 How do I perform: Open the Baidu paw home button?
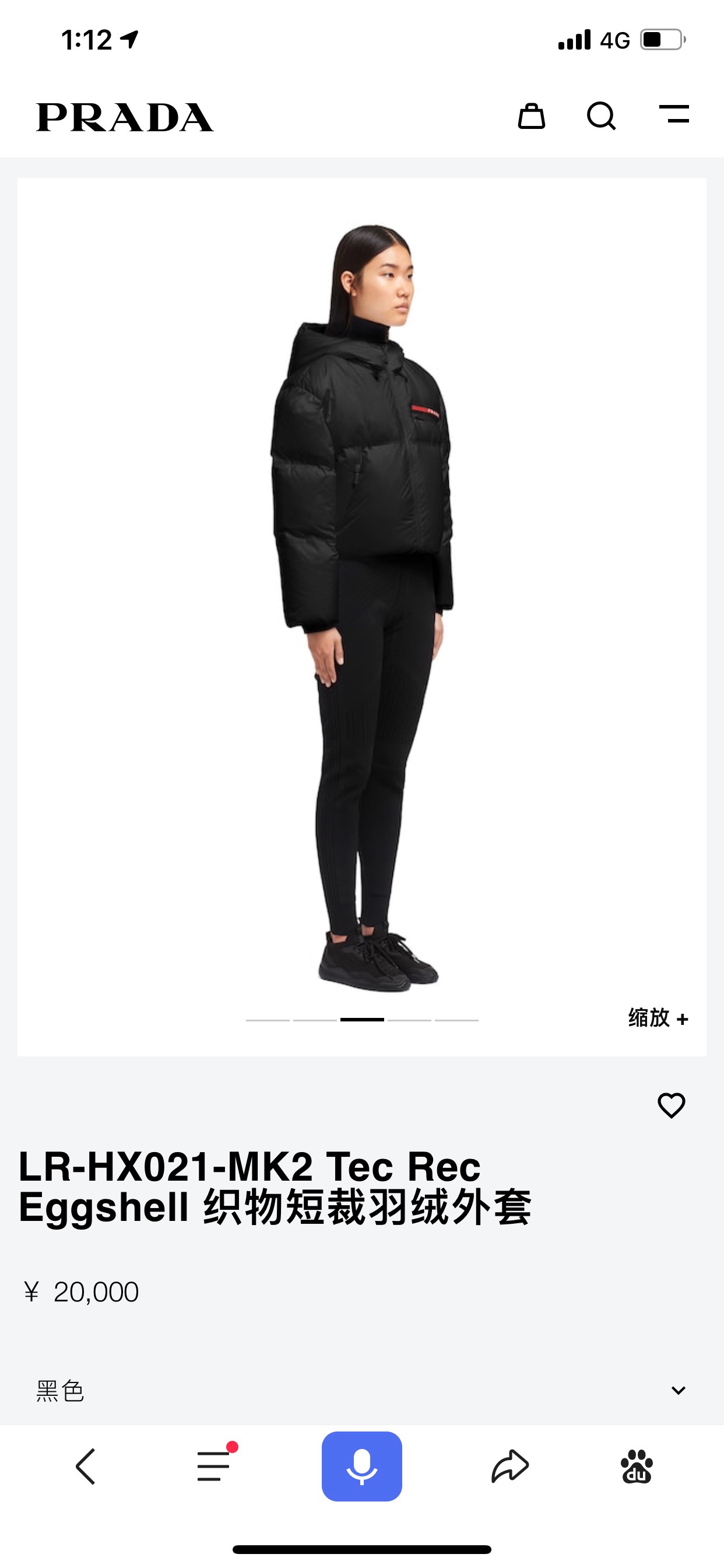pyautogui.click(x=637, y=1466)
